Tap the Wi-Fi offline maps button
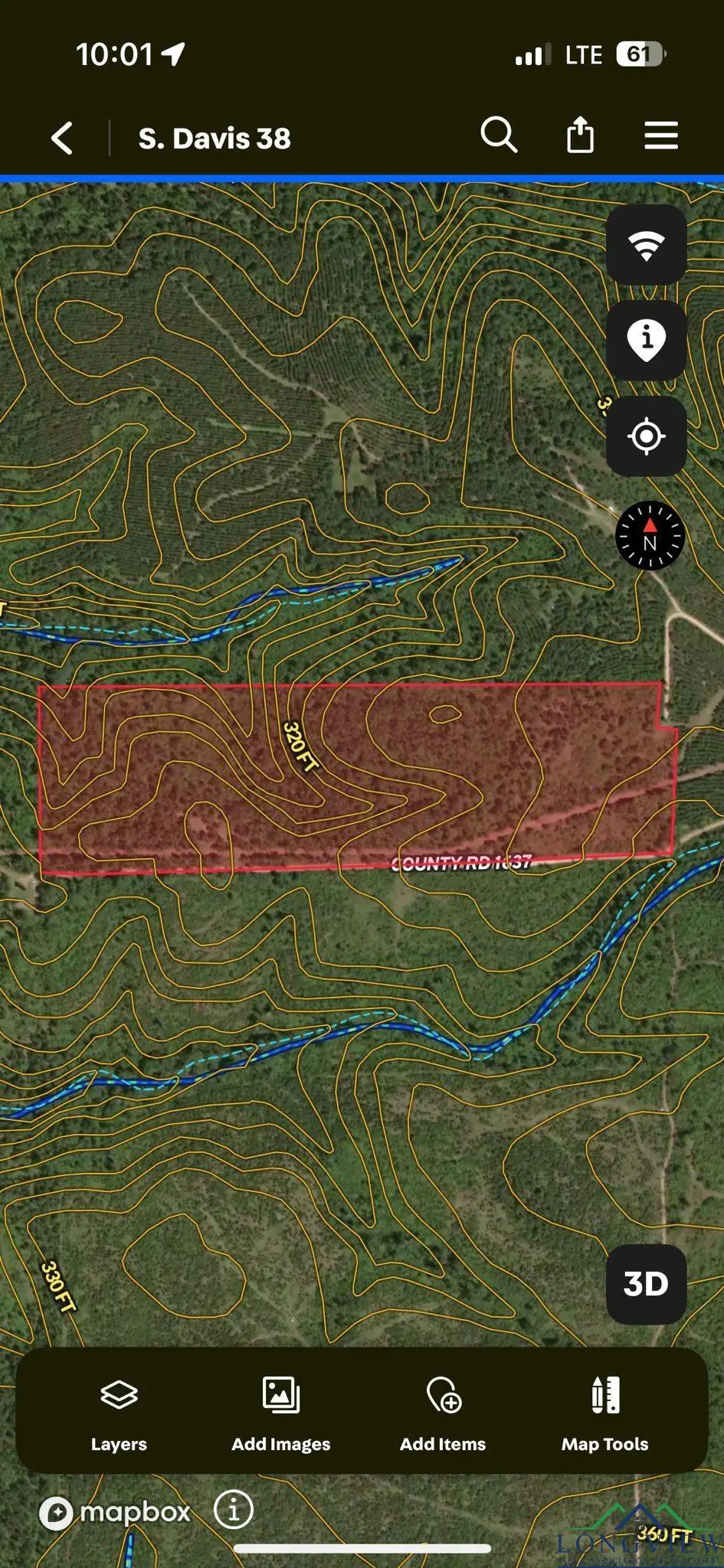The height and width of the screenshot is (1568, 724). click(x=646, y=245)
